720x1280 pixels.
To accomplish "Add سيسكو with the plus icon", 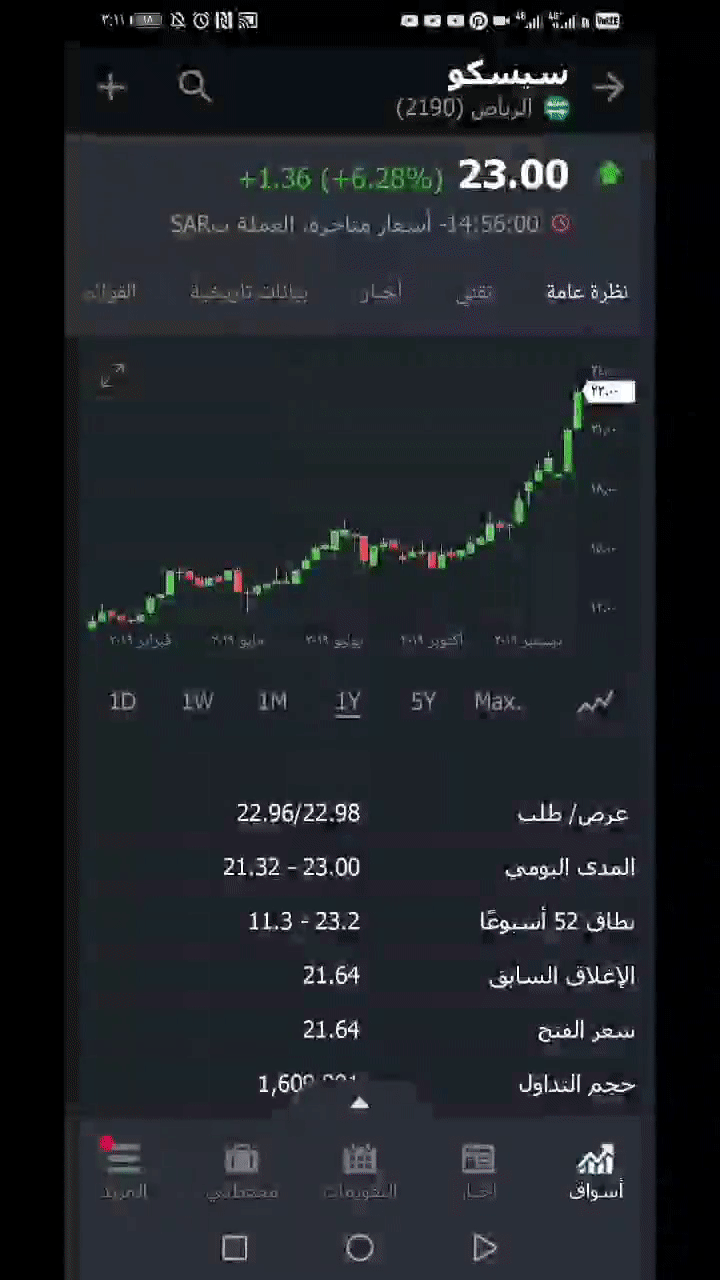I will 111,87.
